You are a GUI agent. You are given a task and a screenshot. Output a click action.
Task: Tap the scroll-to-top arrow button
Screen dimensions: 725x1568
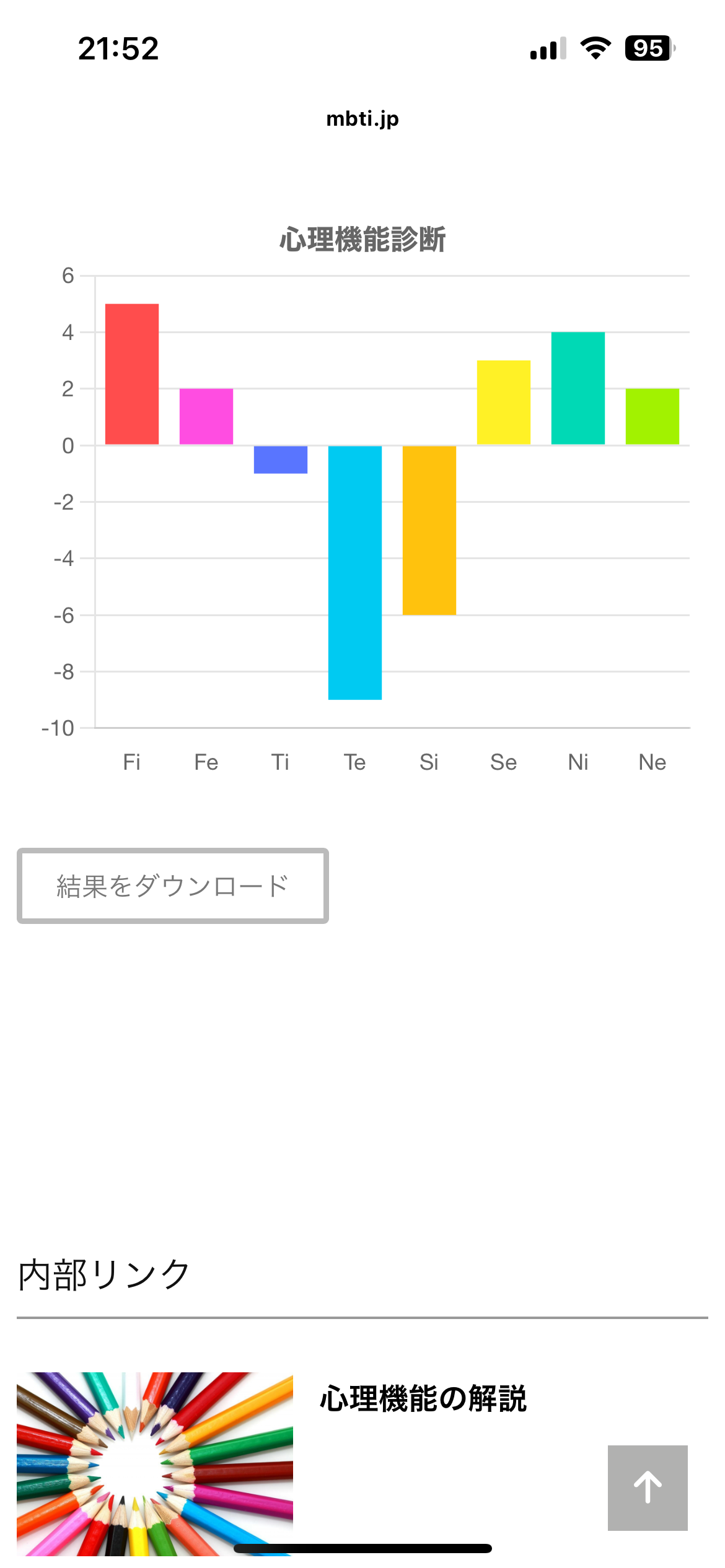(x=648, y=1487)
